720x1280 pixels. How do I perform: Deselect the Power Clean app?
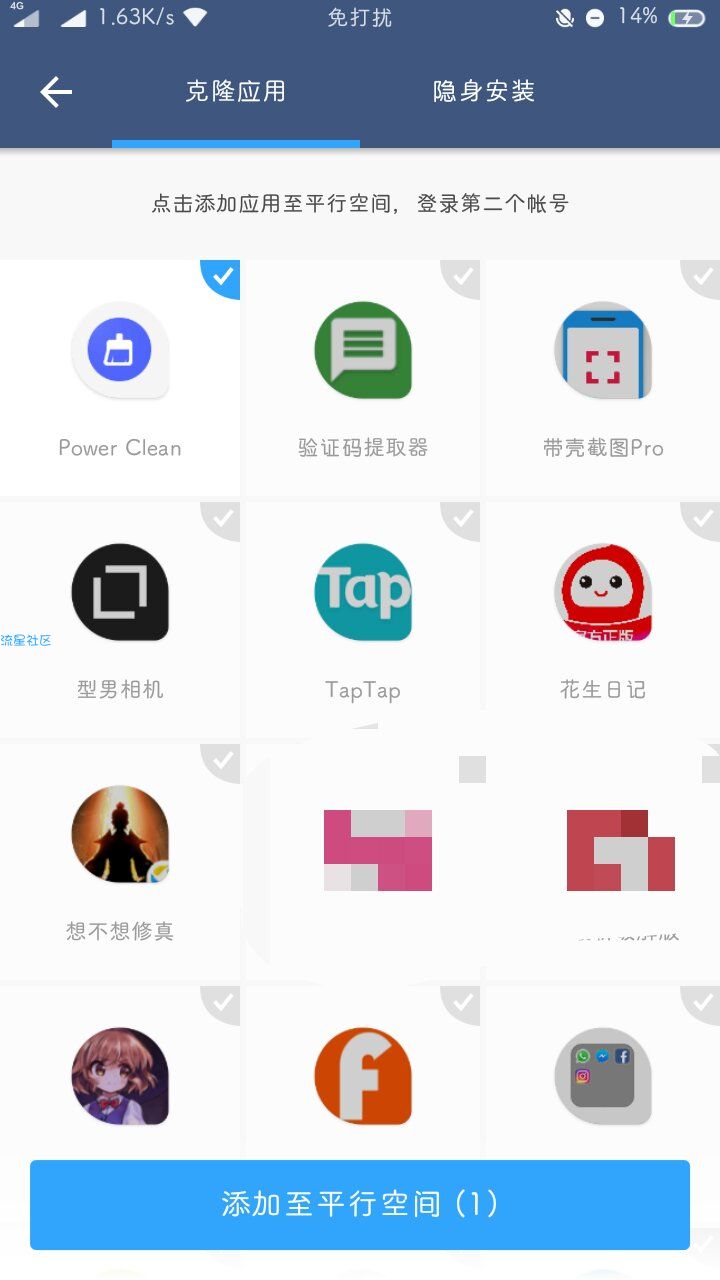click(120, 378)
